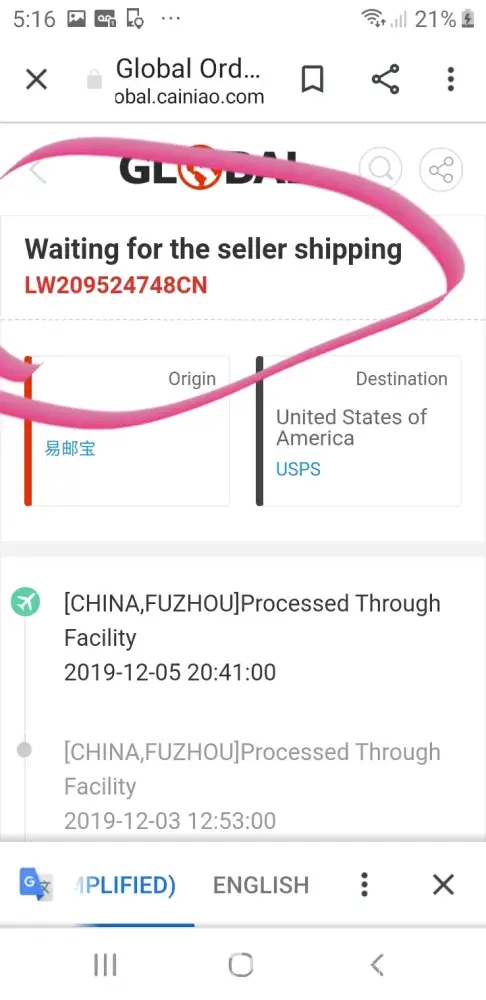The width and height of the screenshot is (486, 1000).
Task: Go back using the system navigation bar
Action: 378,965
